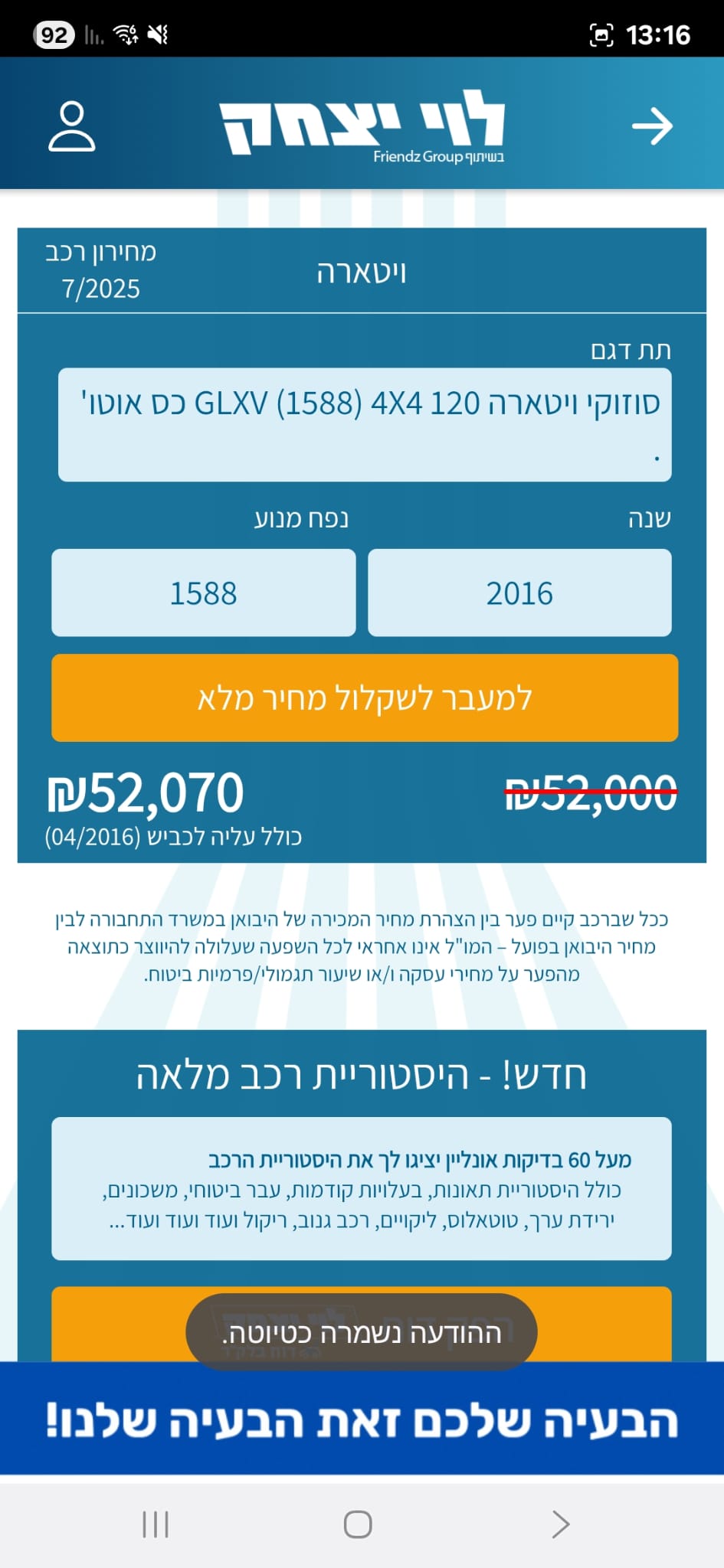Open the sub-model dropdown for Suzuki Vitara
Screen dimensions: 724x1568
tap(365, 425)
